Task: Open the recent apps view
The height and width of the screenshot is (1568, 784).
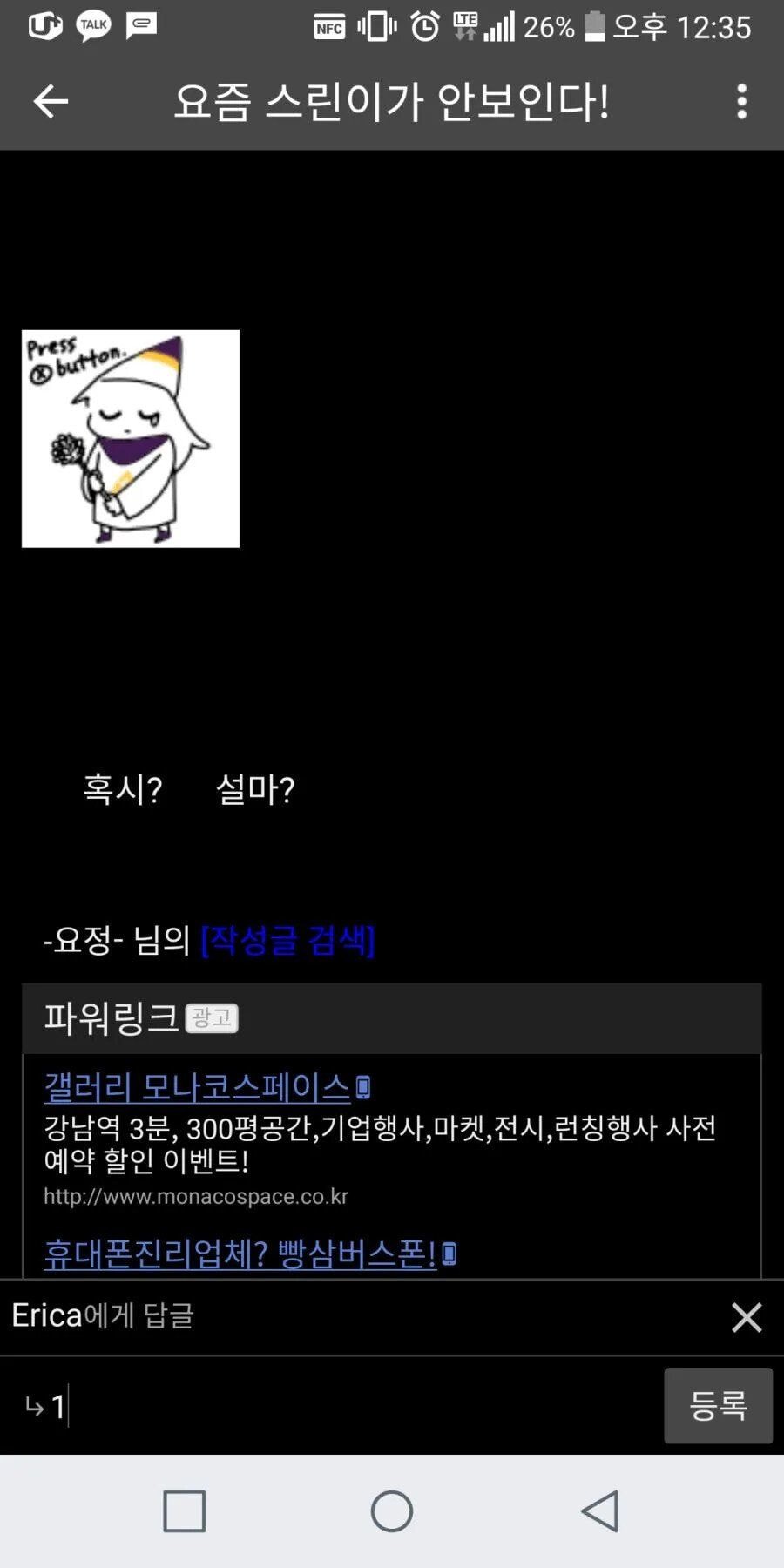Action: (185, 1511)
